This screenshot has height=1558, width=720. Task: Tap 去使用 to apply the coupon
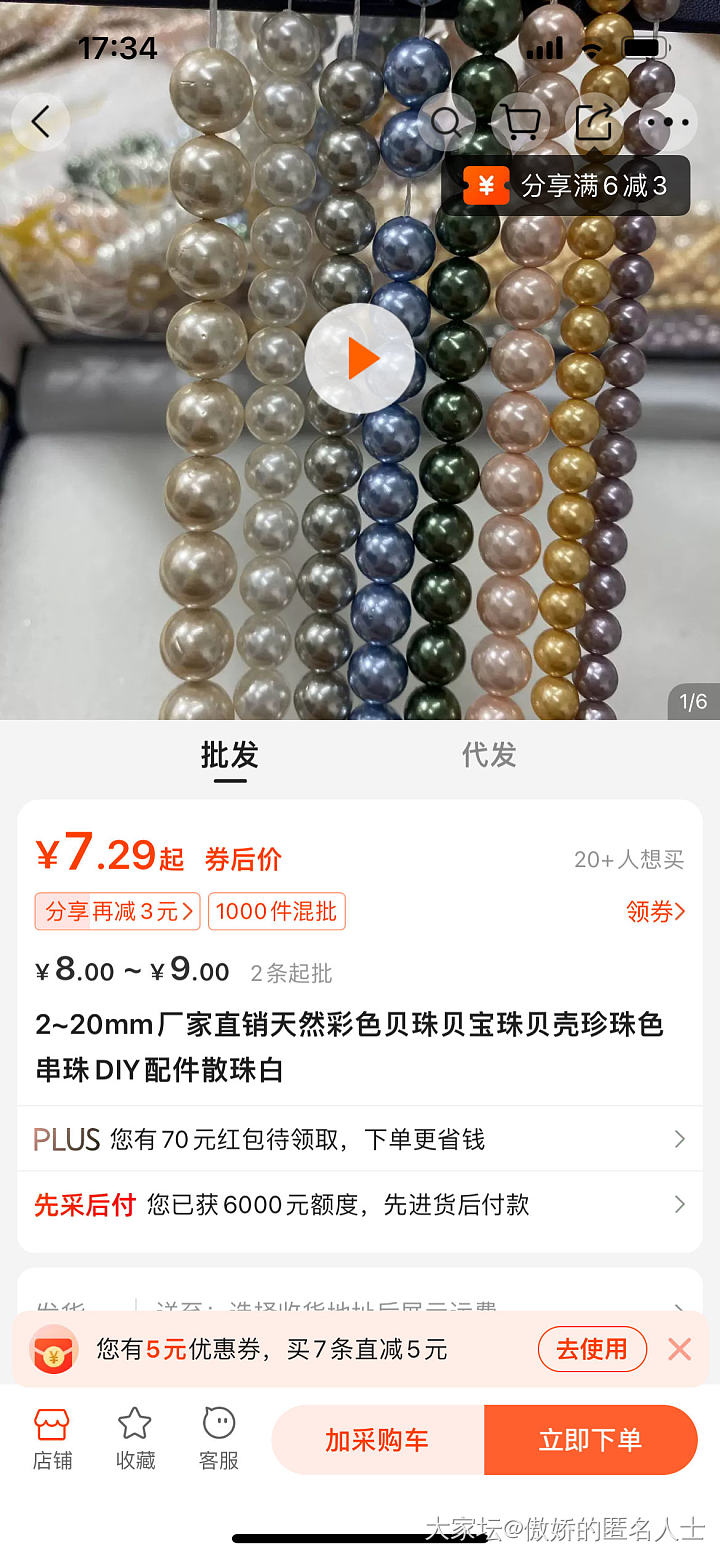tap(592, 1349)
